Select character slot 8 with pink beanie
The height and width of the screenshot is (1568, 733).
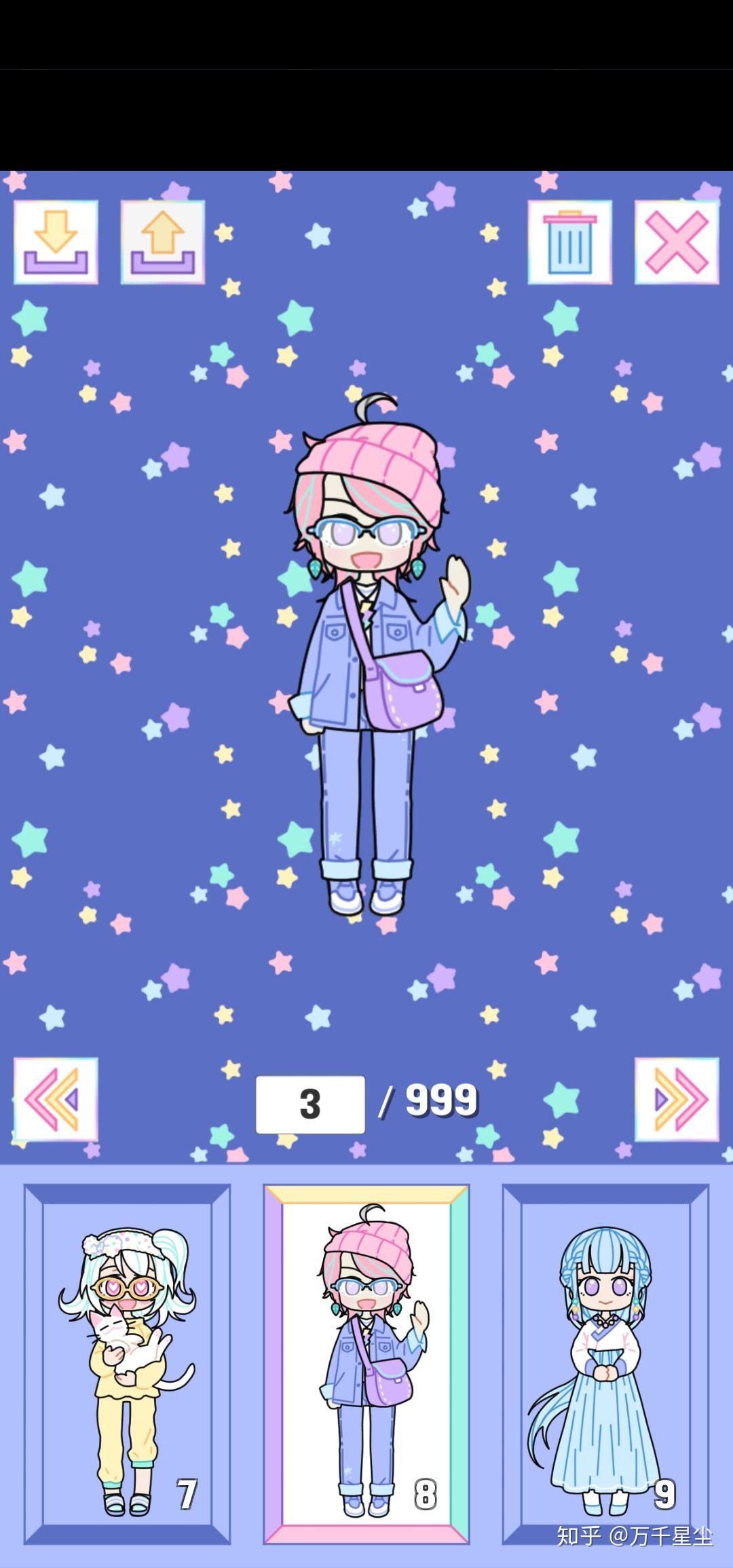tap(366, 1364)
